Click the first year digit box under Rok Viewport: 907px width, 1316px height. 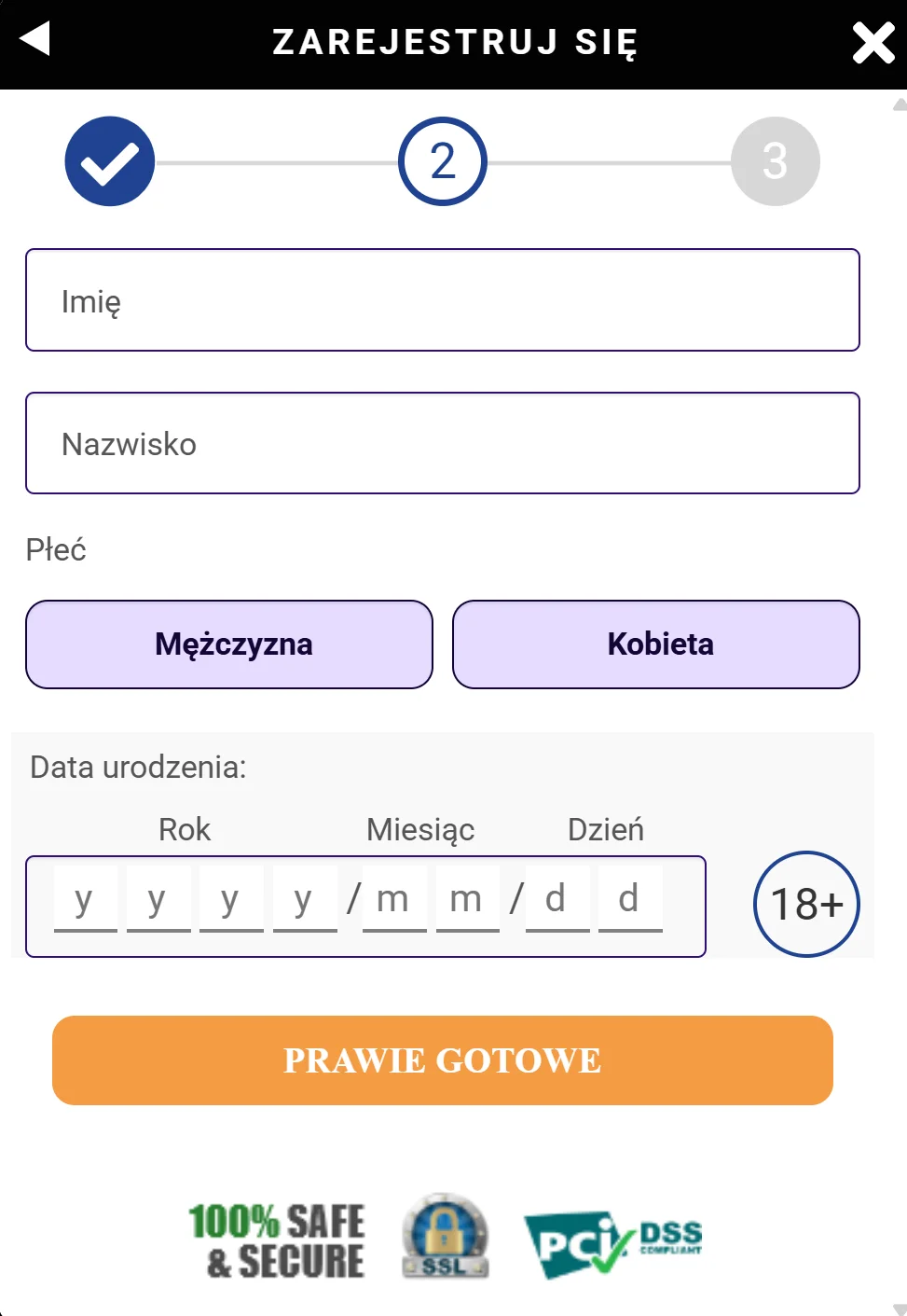[86, 898]
